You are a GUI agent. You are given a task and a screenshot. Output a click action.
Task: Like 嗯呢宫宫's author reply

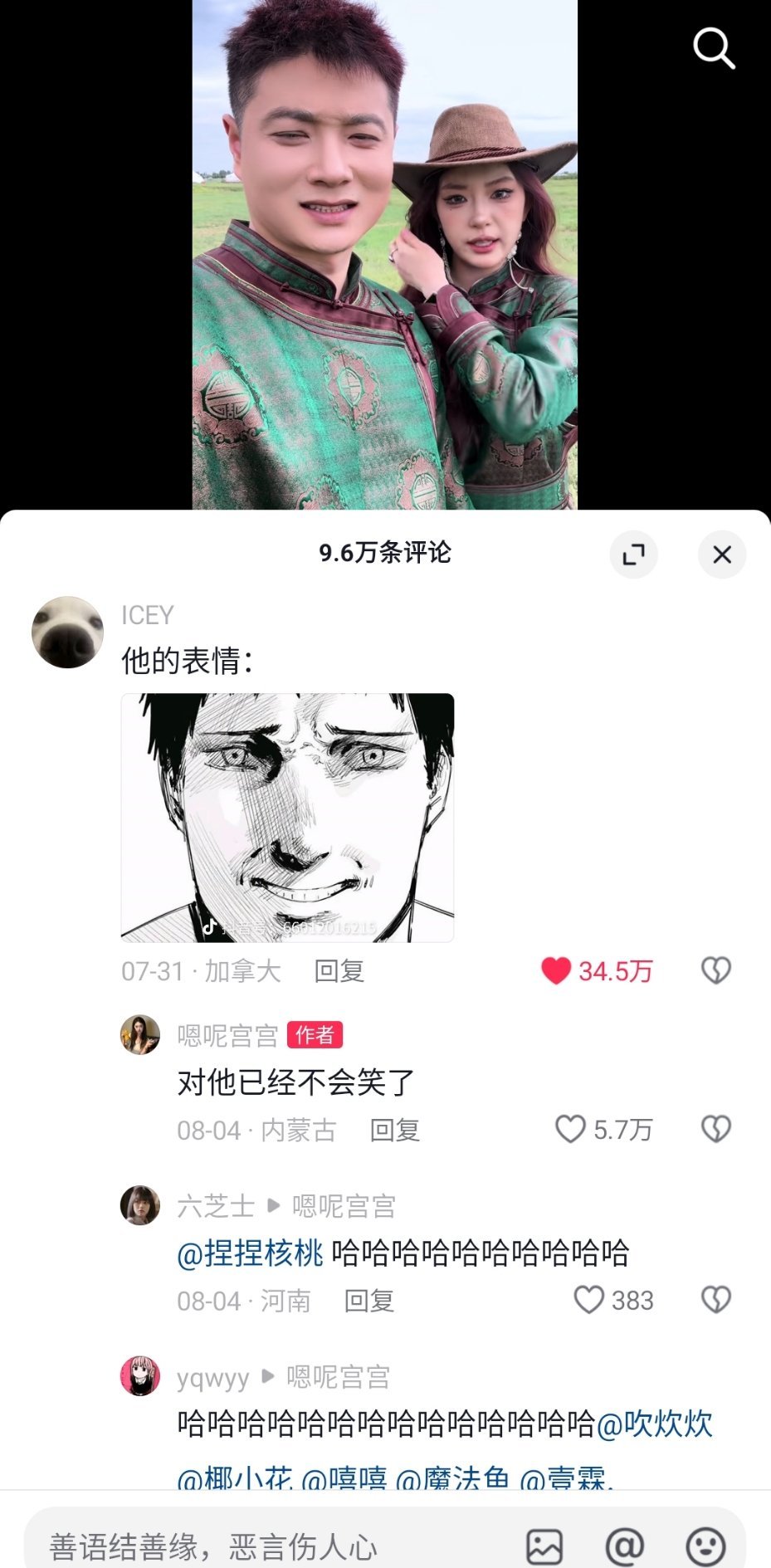[570, 1129]
